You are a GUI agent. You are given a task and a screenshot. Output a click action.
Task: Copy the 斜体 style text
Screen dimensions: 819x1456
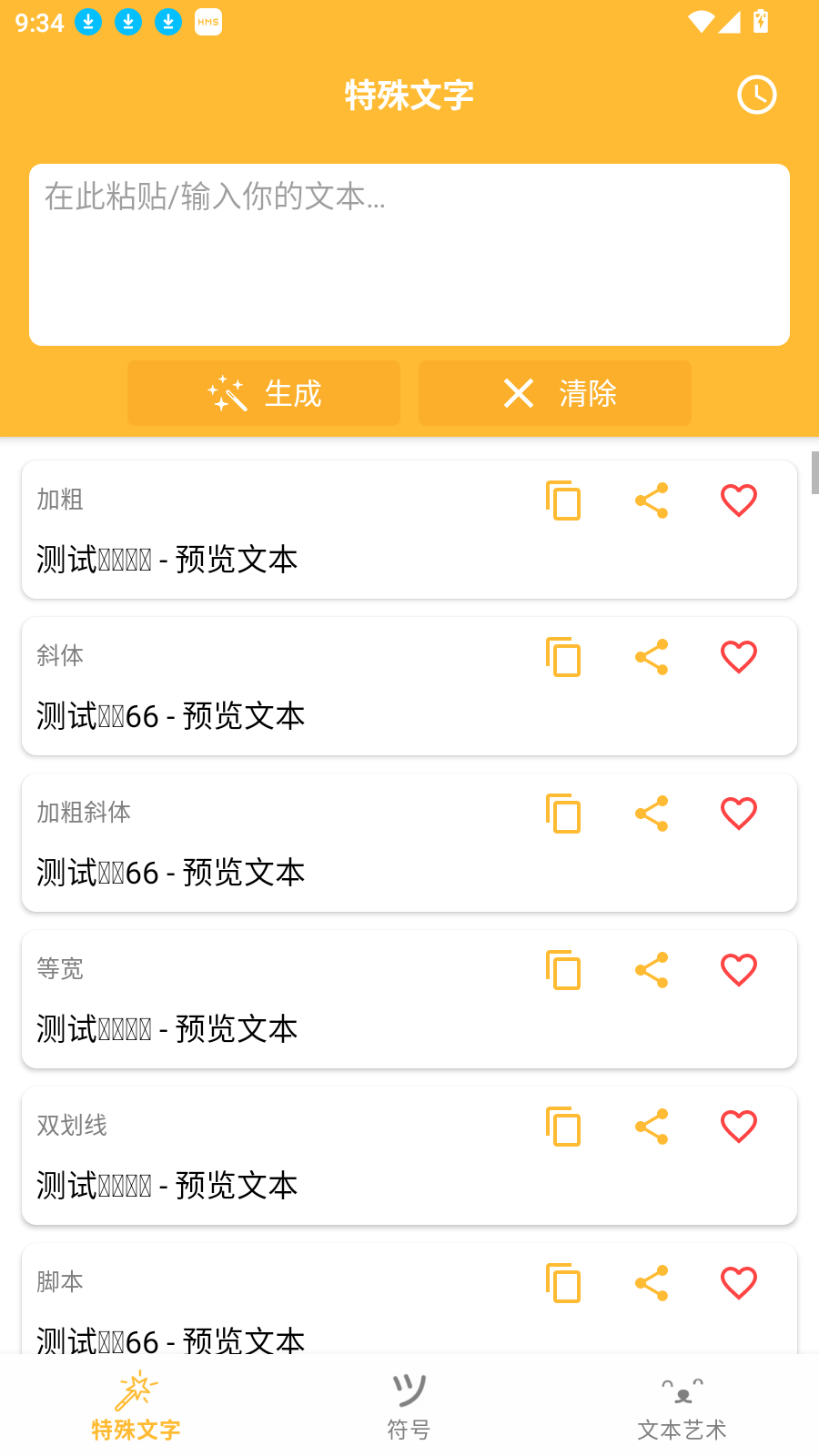click(563, 657)
